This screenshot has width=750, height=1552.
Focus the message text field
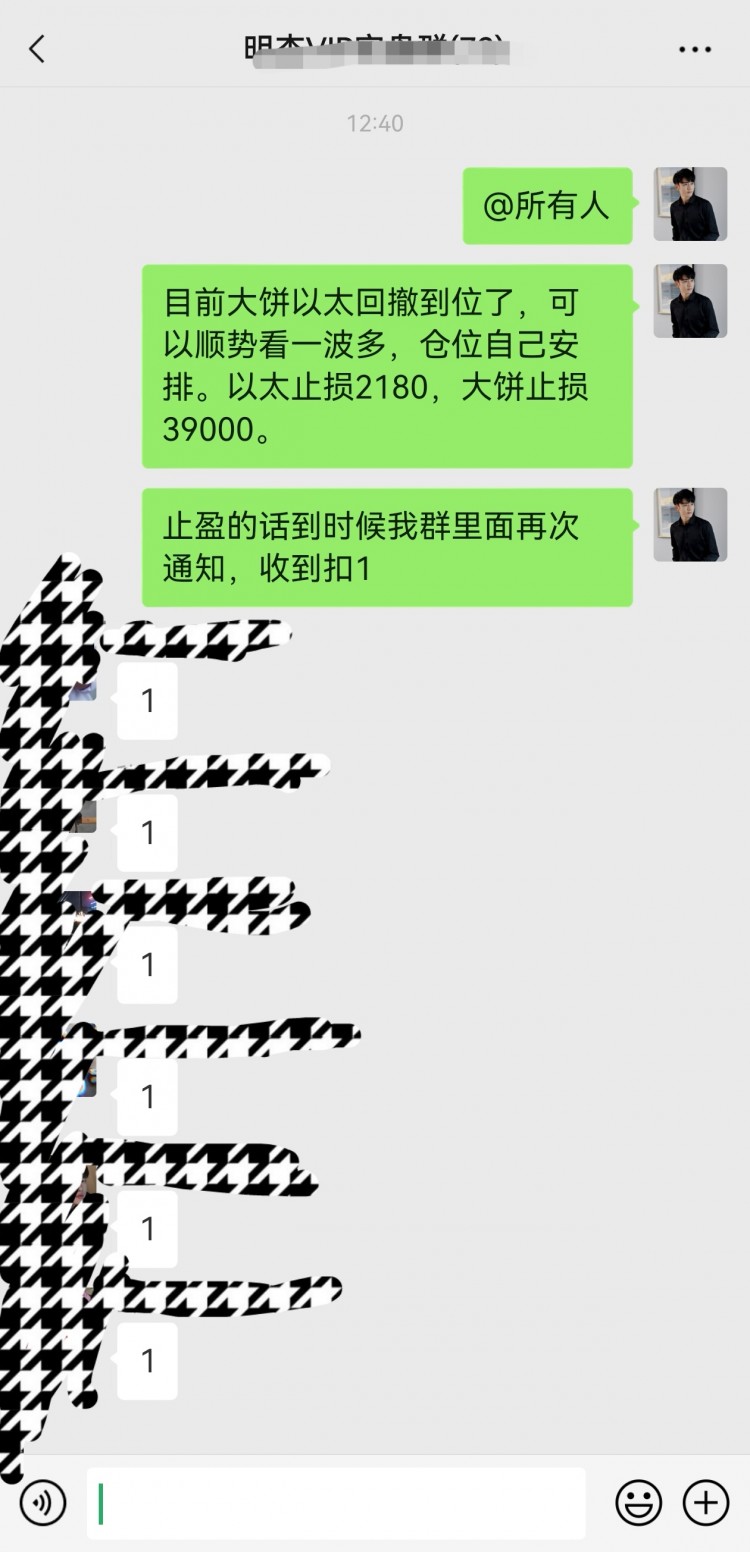coord(336,1502)
